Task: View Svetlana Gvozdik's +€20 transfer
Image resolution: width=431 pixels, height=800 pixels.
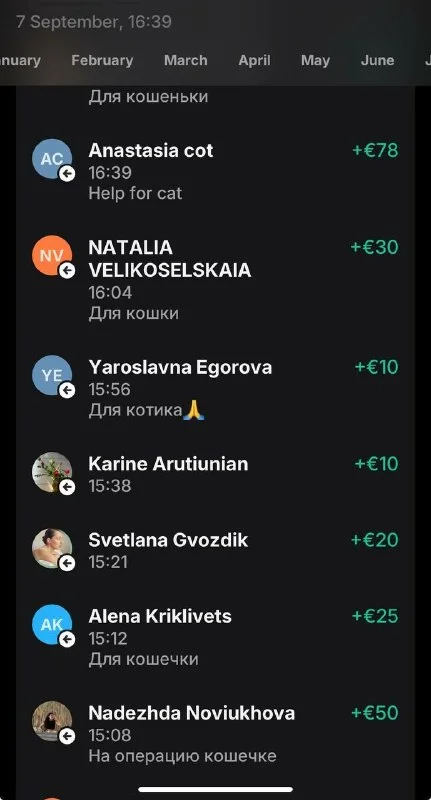Action: tap(215, 550)
